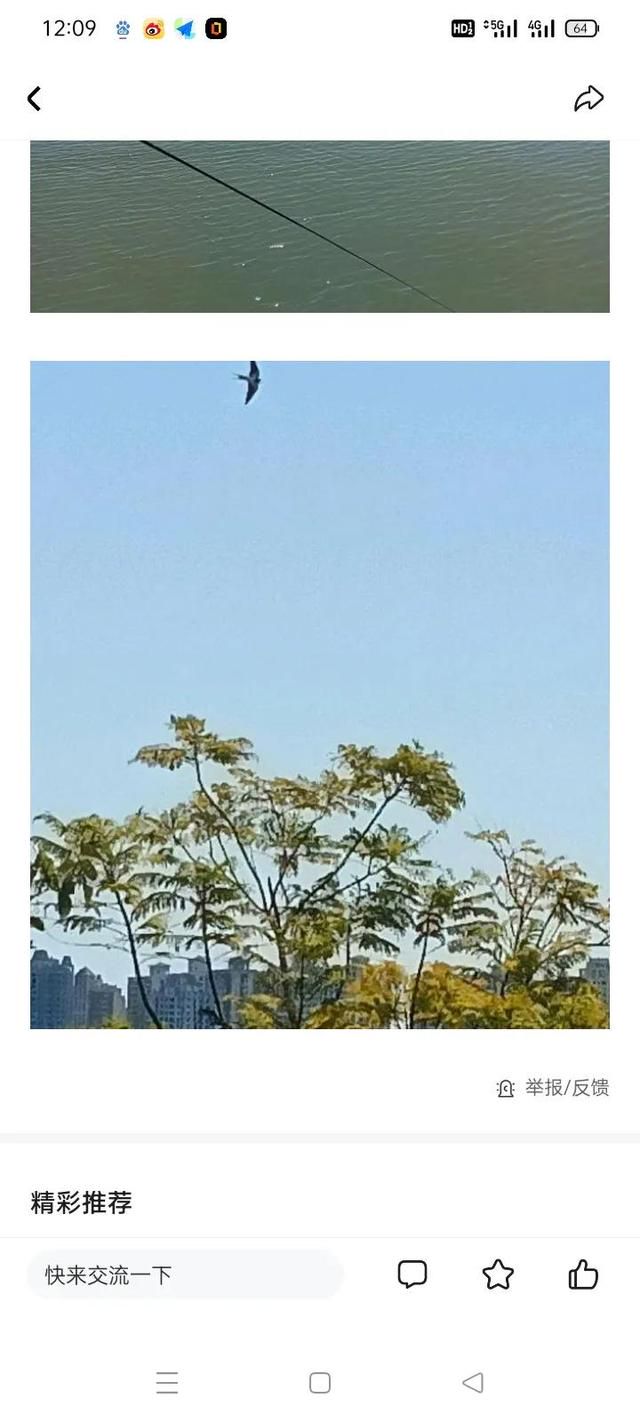Go back using the top-left arrow
The height and width of the screenshot is (1422, 640).
pos(34,99)
